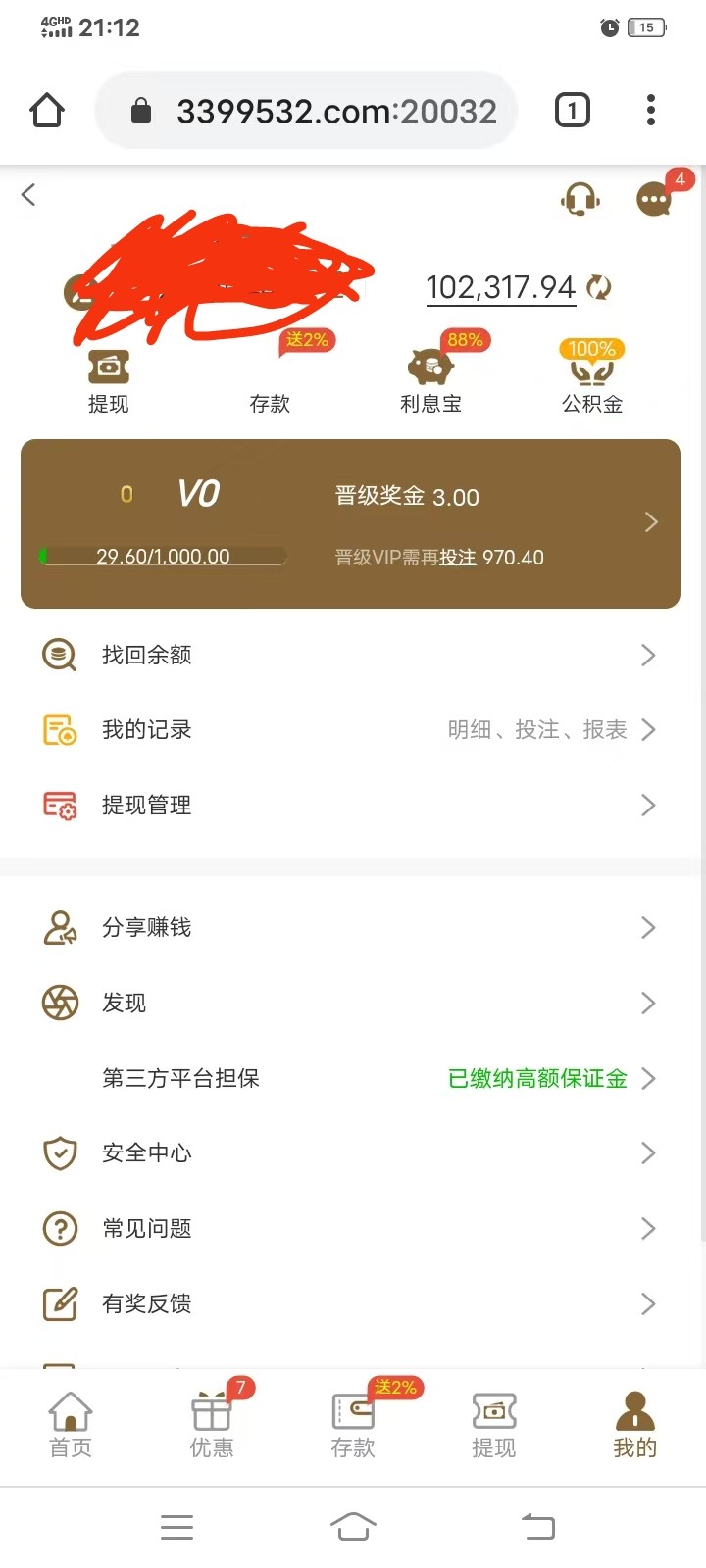Open 我的记录 row

coord(350,730)
